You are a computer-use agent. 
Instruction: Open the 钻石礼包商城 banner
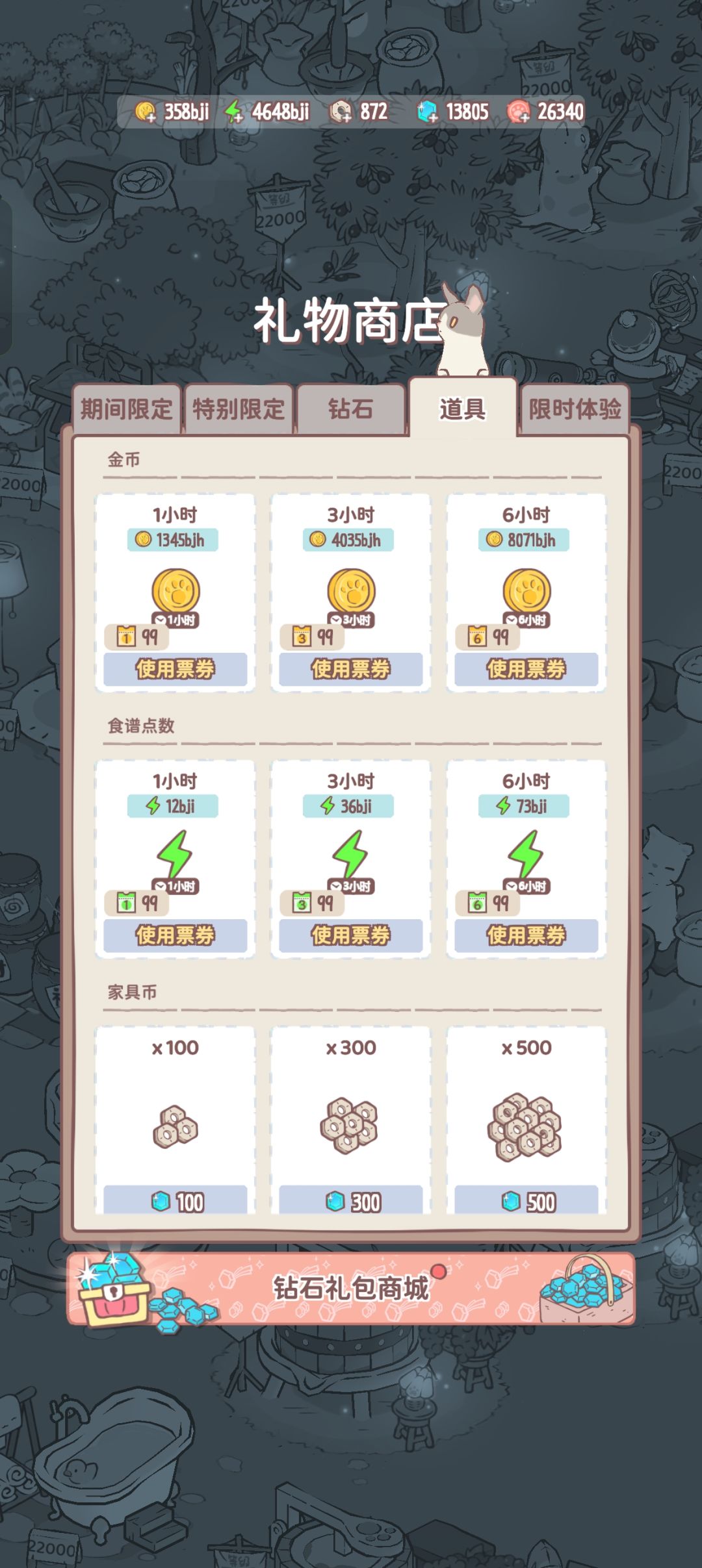click(351, 1289)
